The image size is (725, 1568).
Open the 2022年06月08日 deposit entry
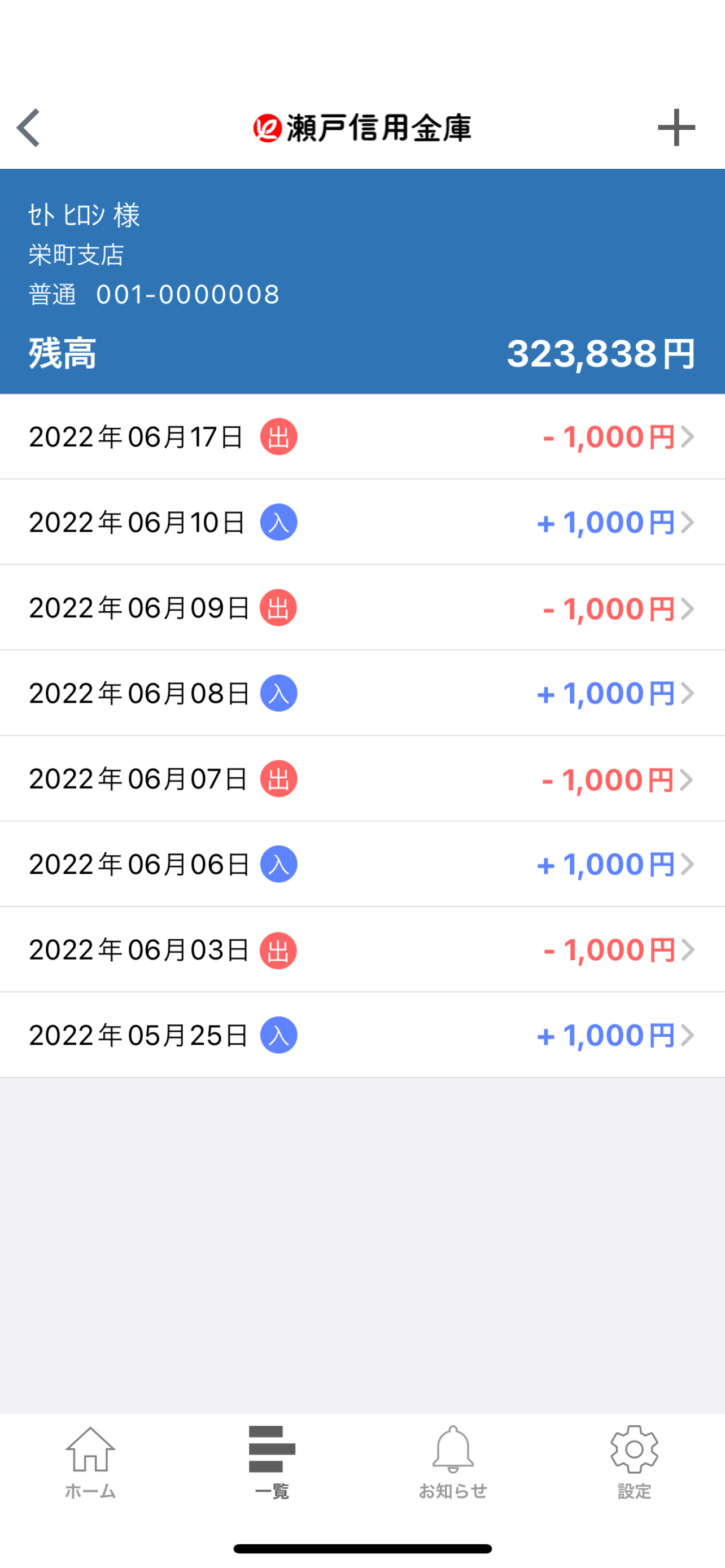362,693
